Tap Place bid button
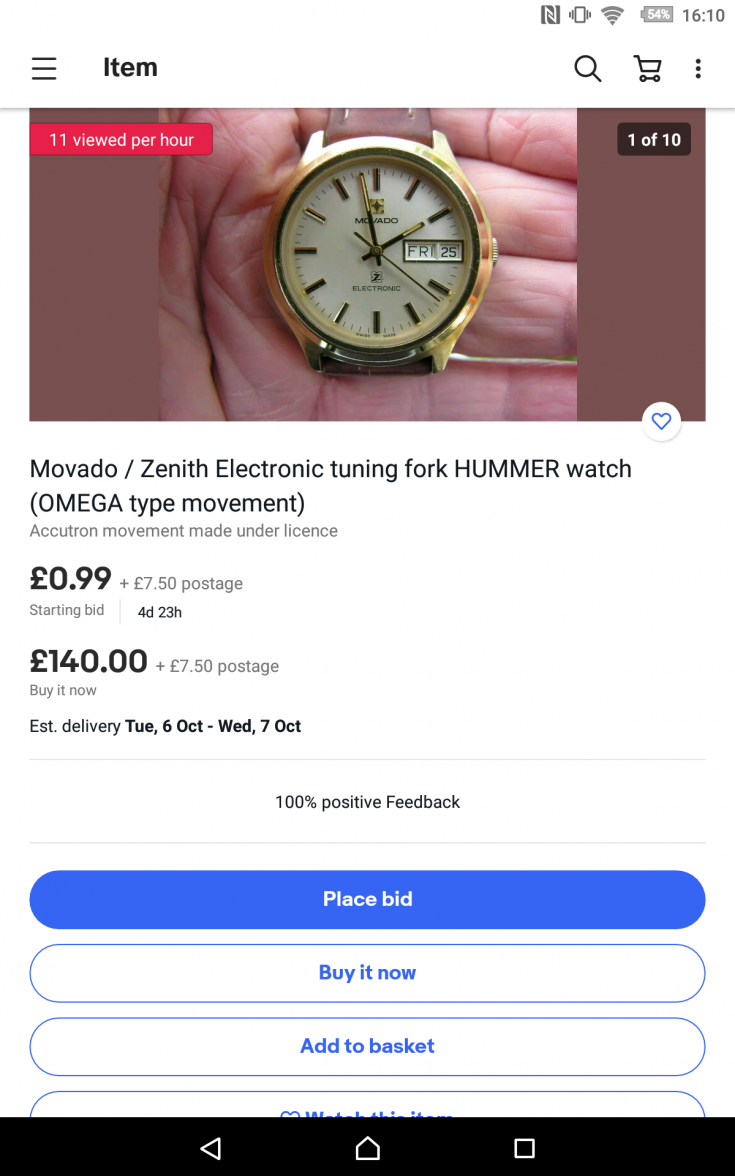Image resolution: width=735 pixels, height=1176 pixels. [367, 899]
